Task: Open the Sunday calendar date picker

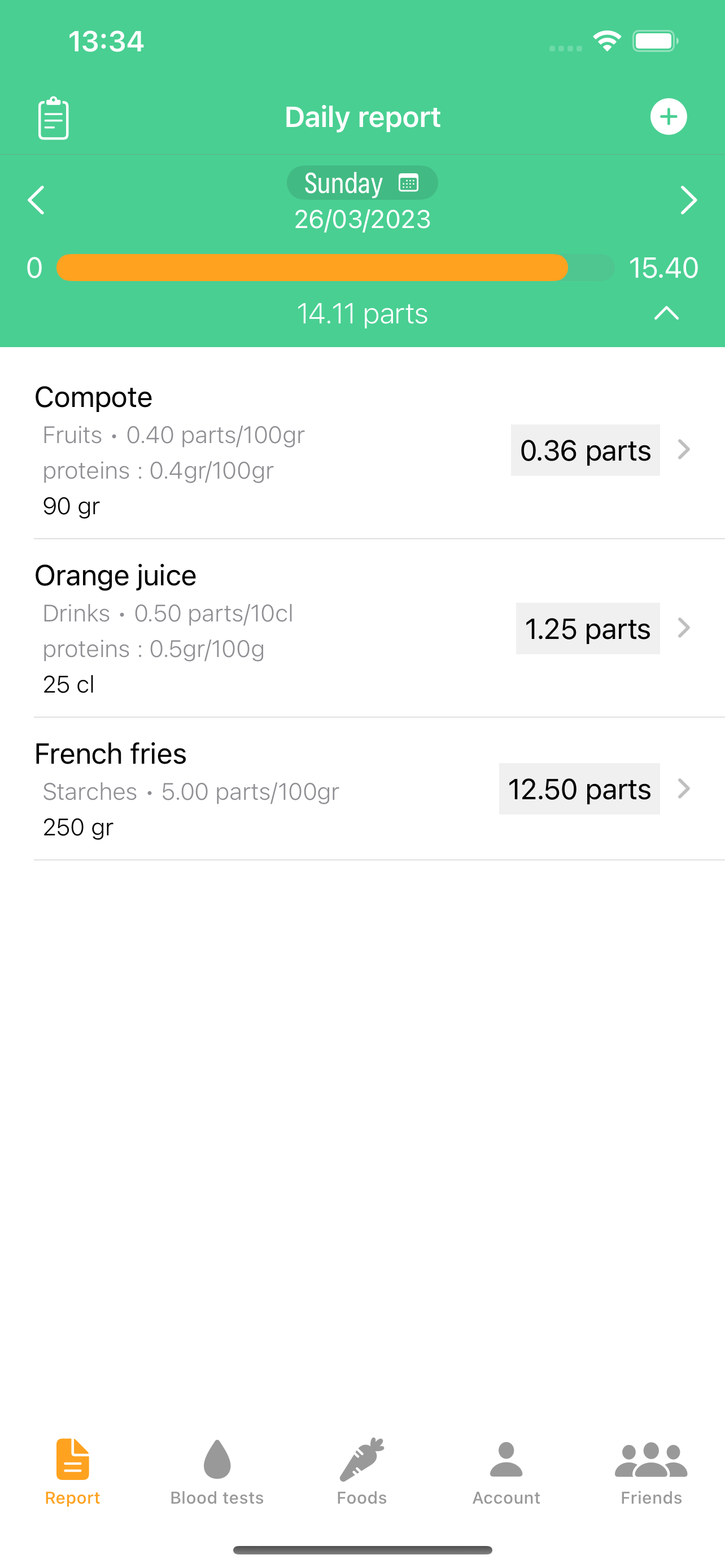Action: [x=362, y=183]
